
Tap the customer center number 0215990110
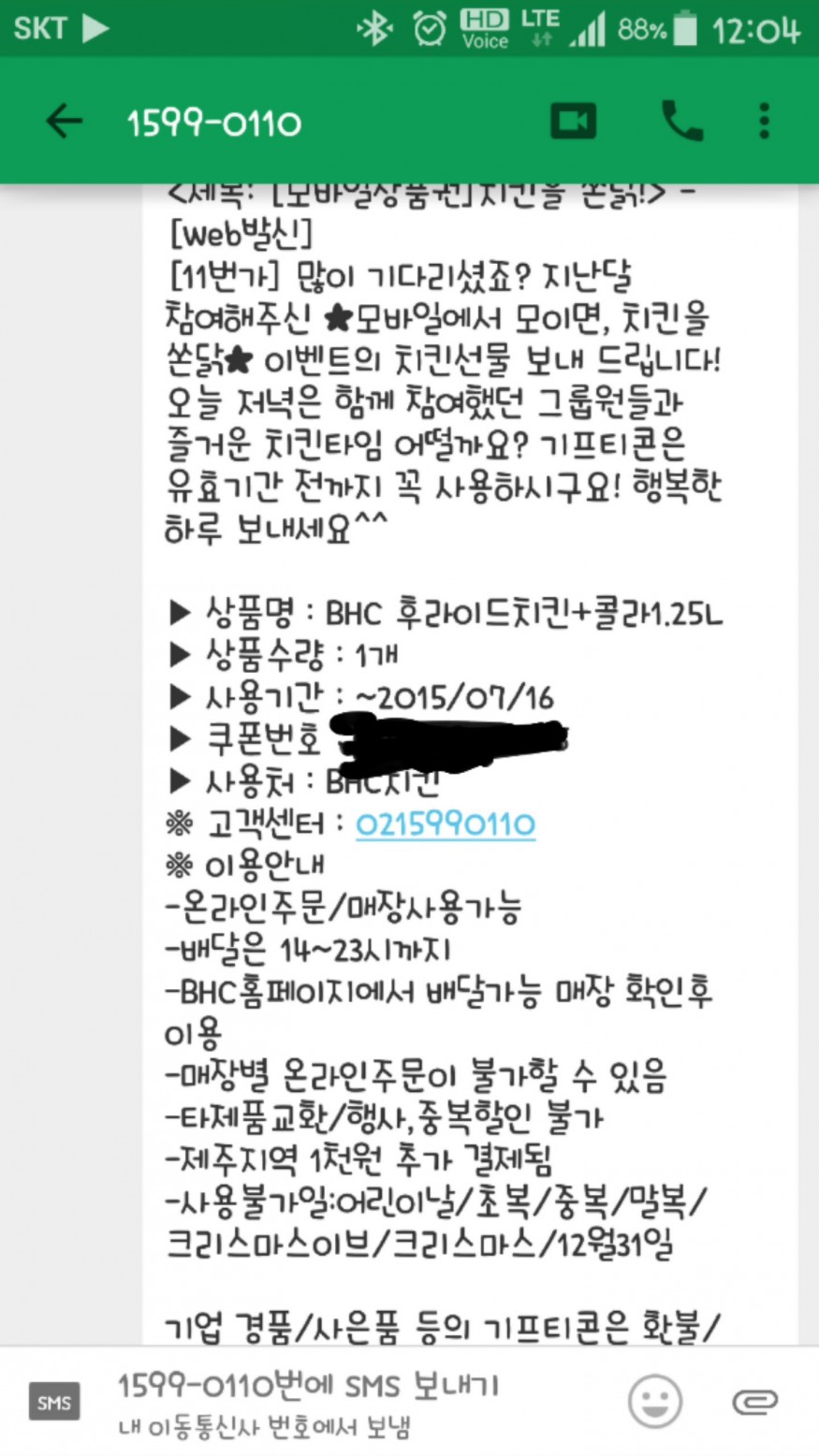(446, 824)
